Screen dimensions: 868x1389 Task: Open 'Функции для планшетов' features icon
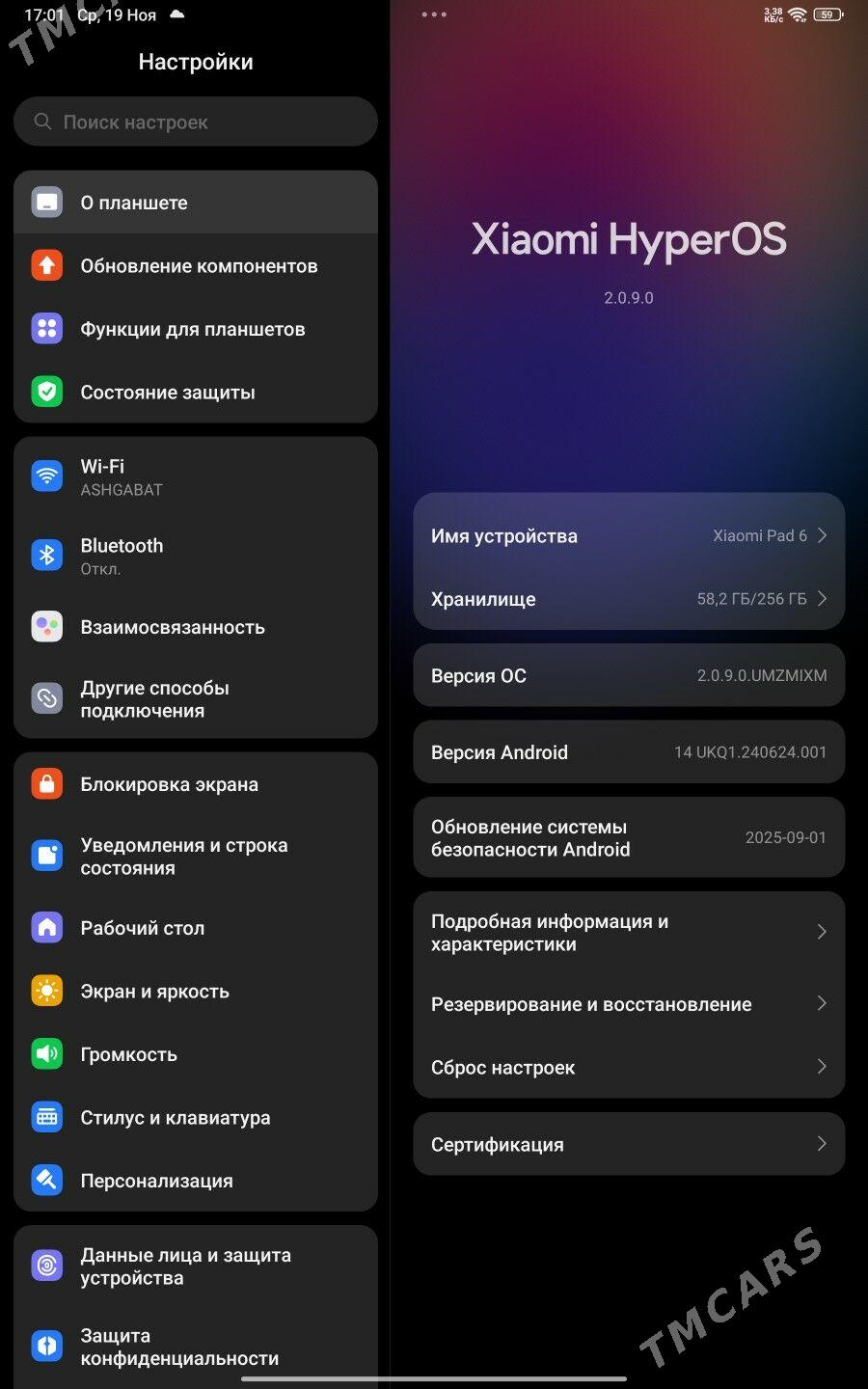click(46, 329)
